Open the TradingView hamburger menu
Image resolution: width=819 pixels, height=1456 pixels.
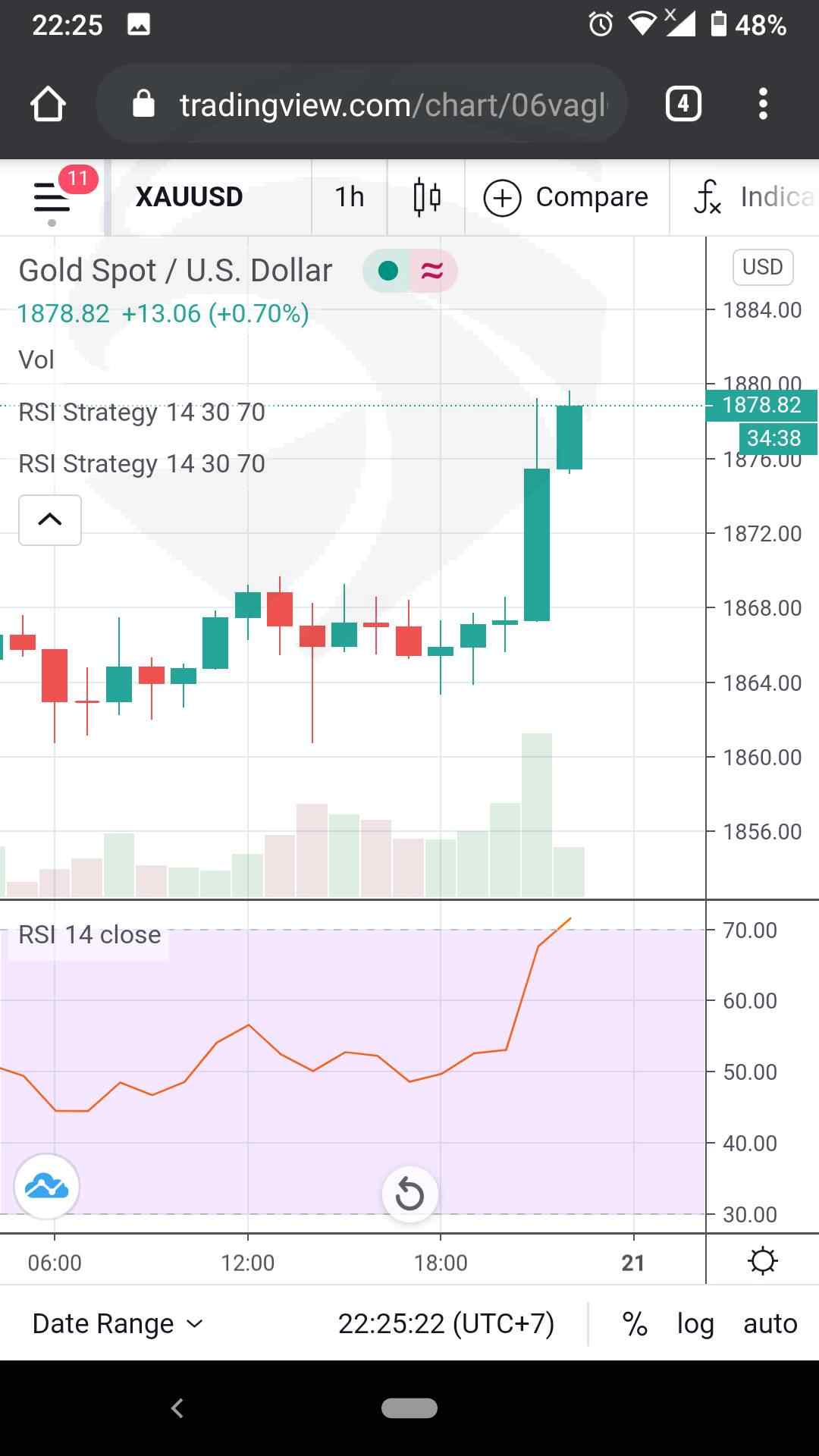pyautogui.click(x=52, y=198)
